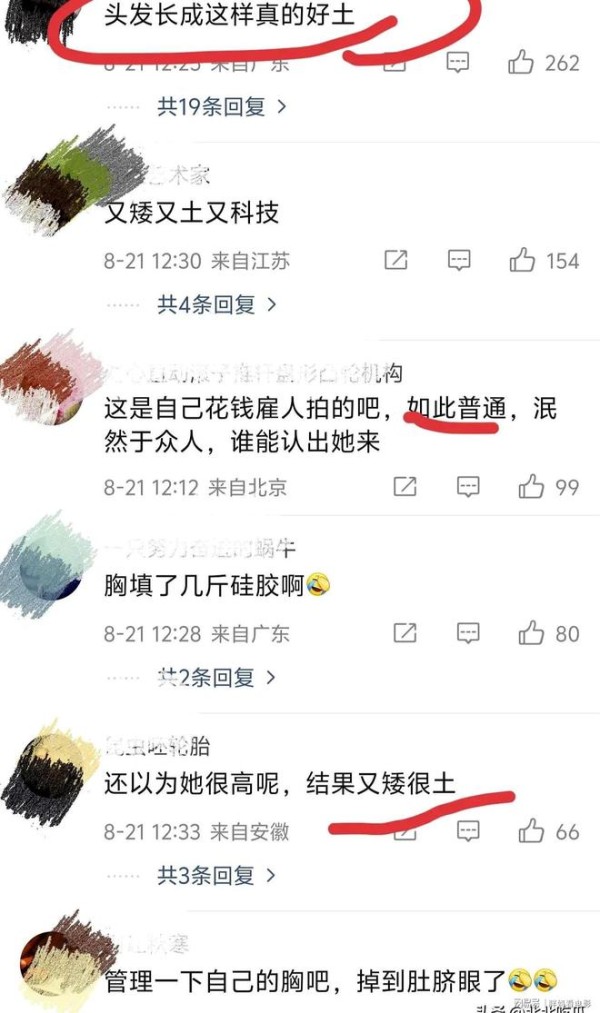600x1013 pixels.
Task: Like the comment 胸填了几斤硅胶啊
Action: coord(531,633)
